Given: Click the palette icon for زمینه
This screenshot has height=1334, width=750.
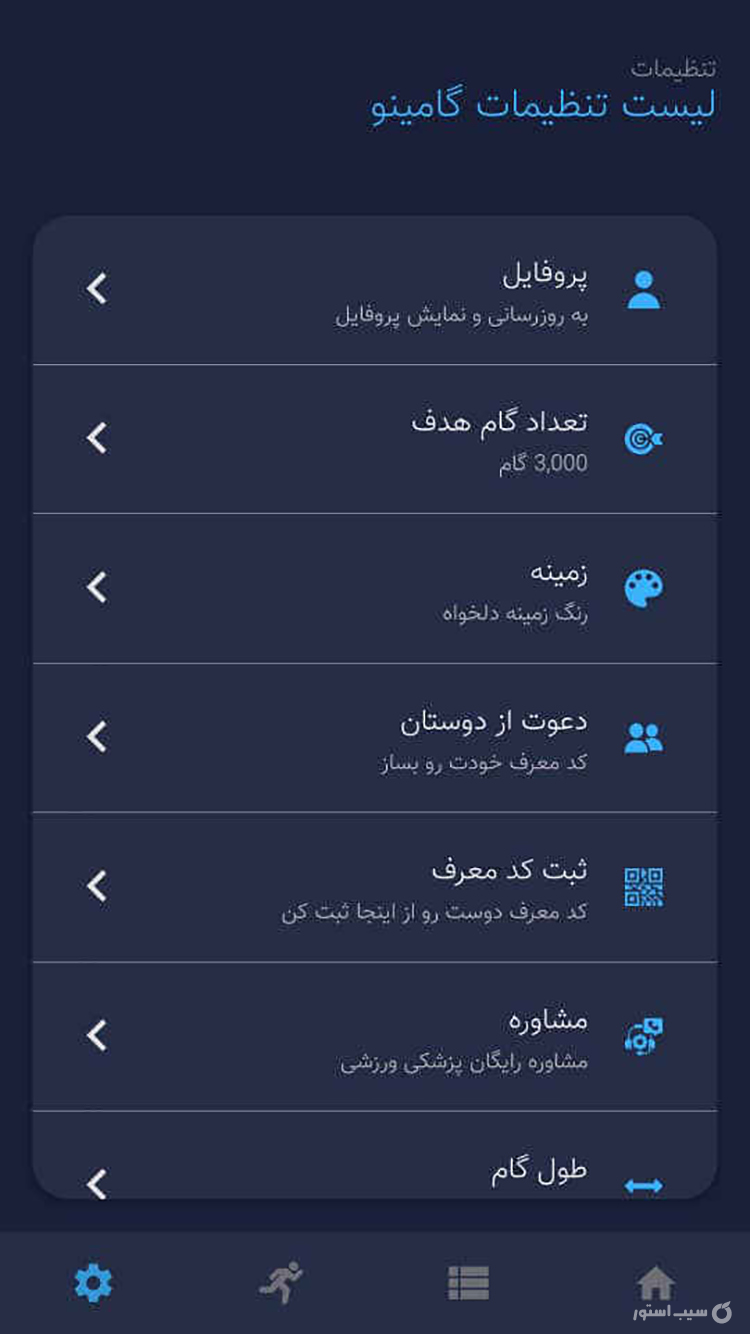Looking at the screenshot, I should point(646,588).
